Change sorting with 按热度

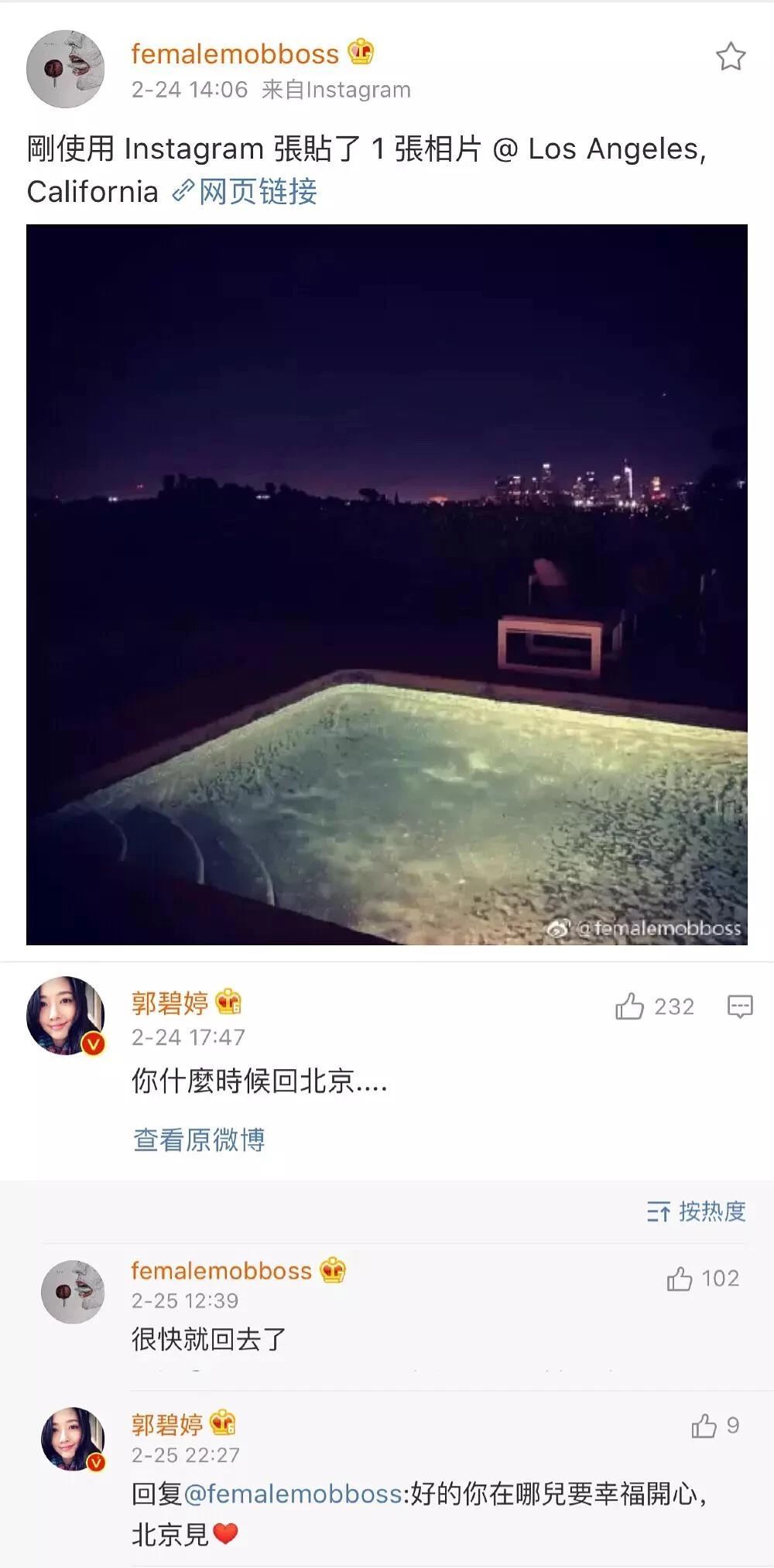[697, 1211]
